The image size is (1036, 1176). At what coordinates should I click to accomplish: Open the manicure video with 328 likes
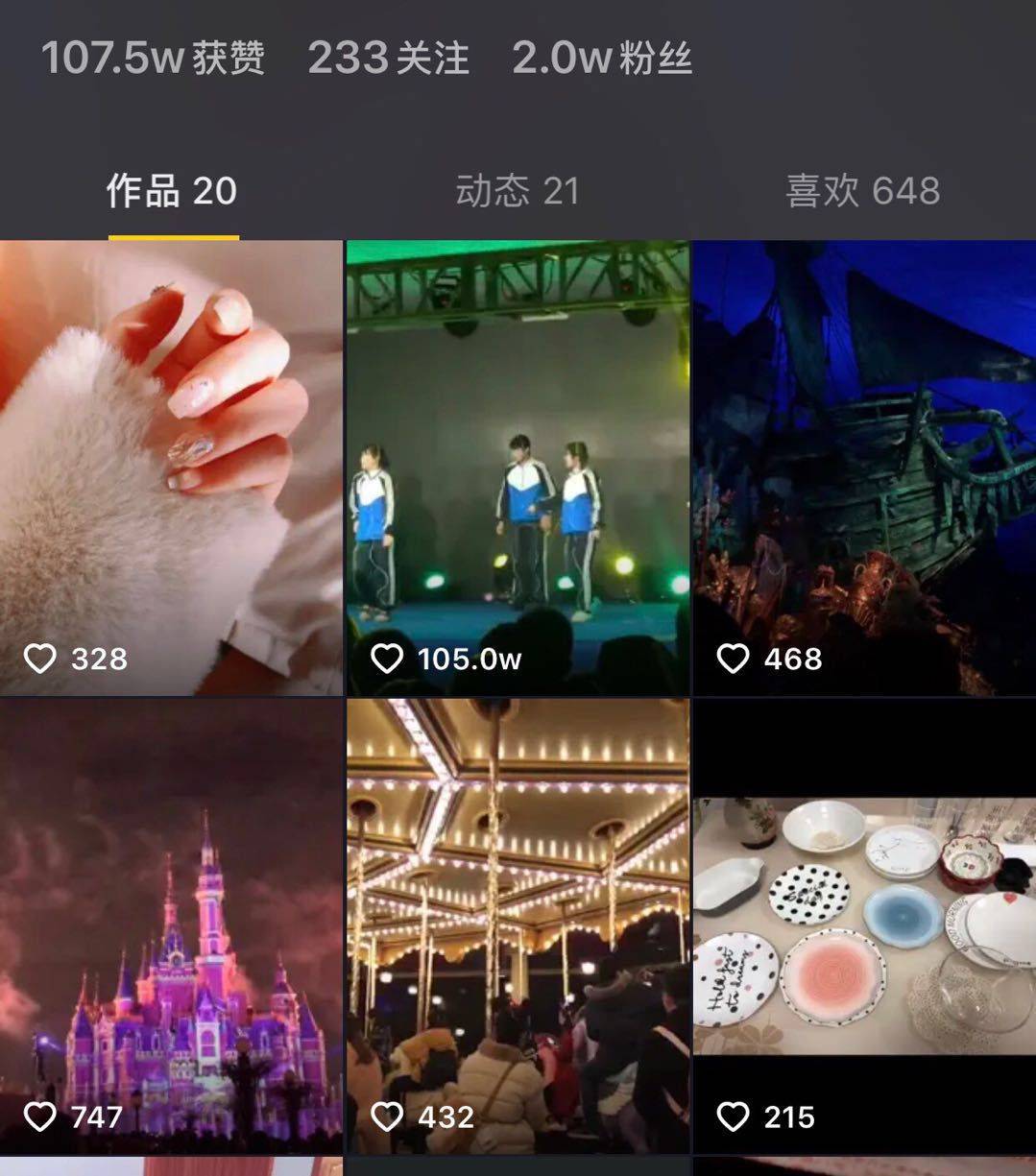(171, 468)
